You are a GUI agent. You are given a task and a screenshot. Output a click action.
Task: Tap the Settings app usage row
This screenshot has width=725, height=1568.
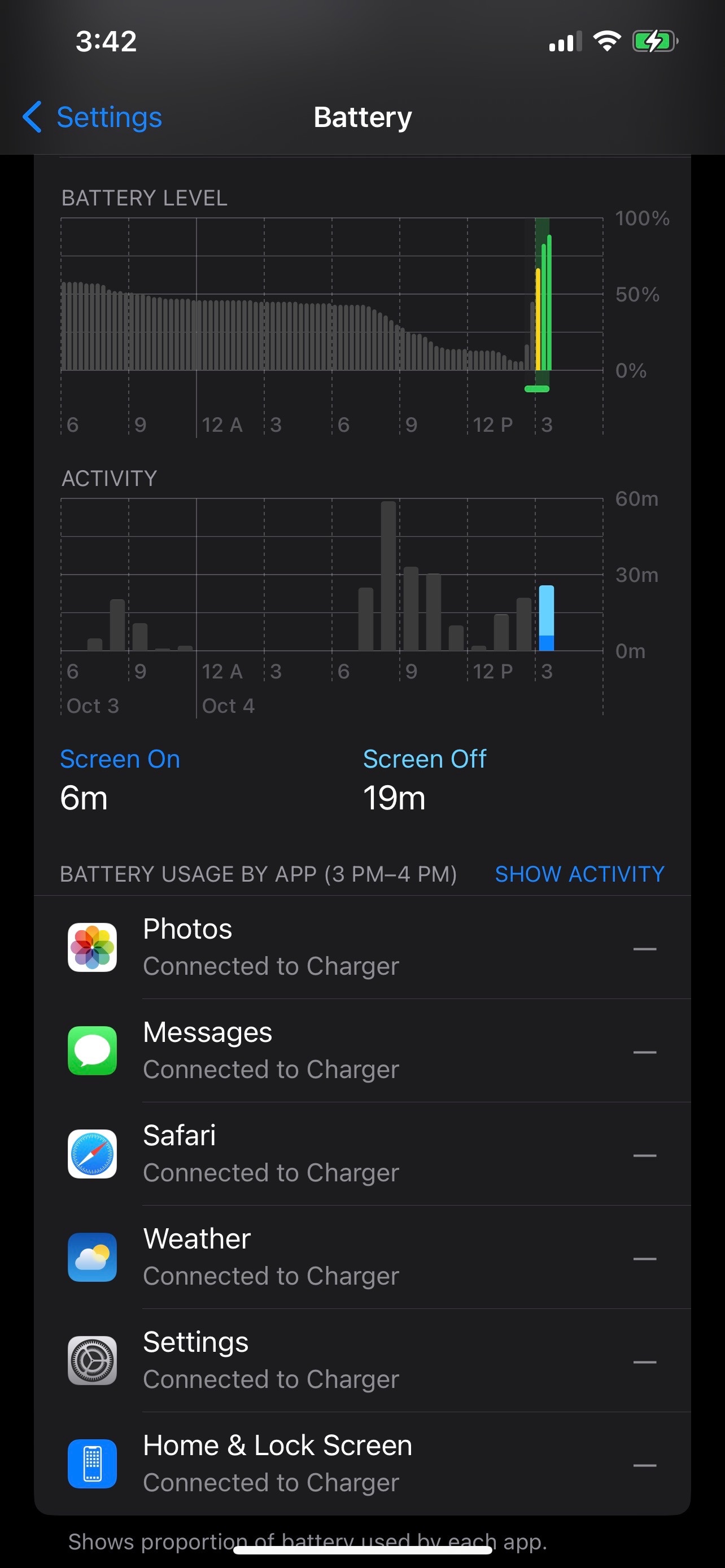[x=361, y=1361]
